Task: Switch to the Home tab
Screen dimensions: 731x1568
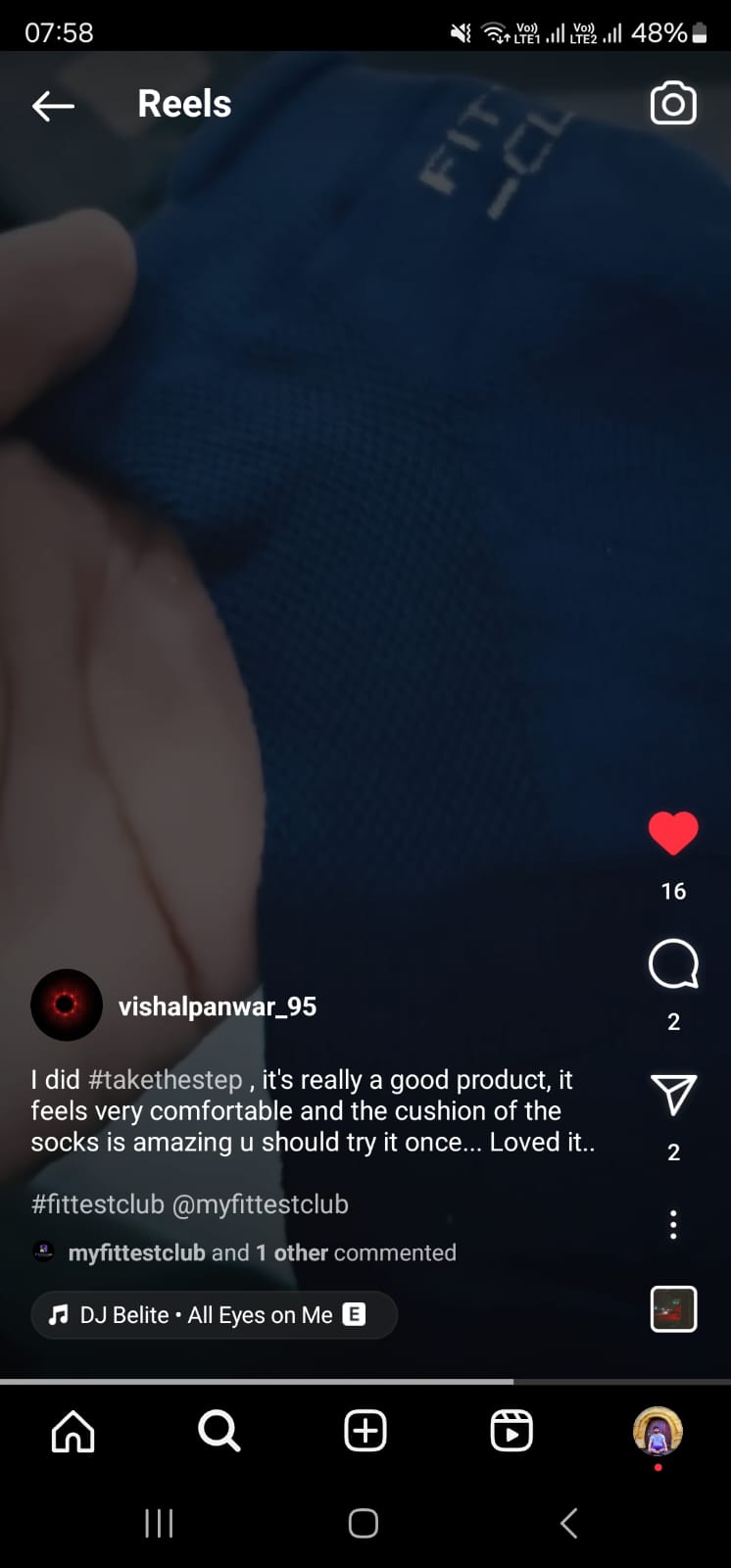Action: (x=73, y=1431)
